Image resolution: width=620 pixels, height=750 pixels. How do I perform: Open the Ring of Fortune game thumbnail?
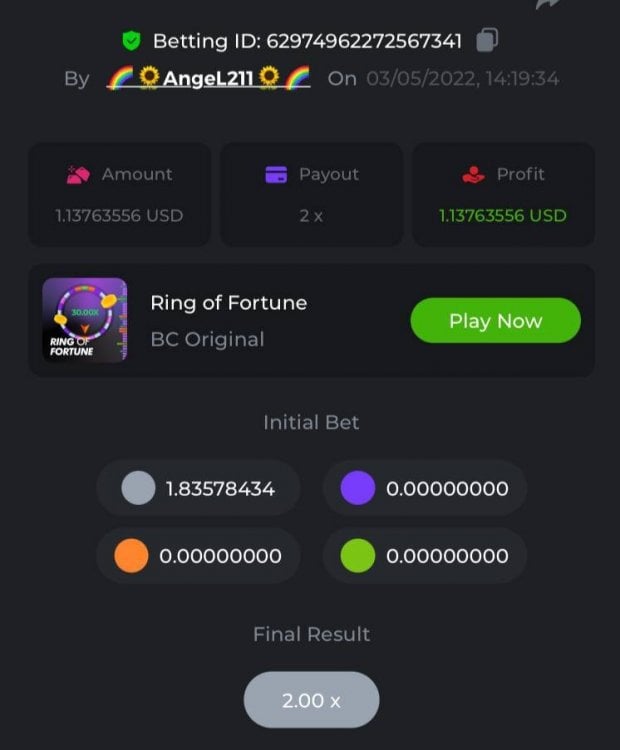tap(85, 320)
